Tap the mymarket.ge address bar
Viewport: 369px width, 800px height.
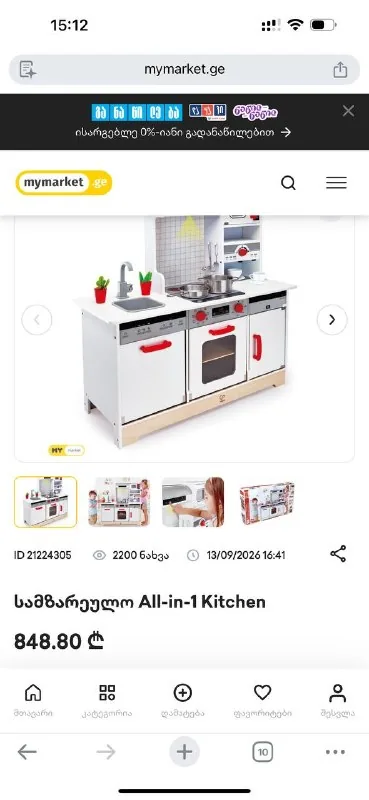(184, 69)
